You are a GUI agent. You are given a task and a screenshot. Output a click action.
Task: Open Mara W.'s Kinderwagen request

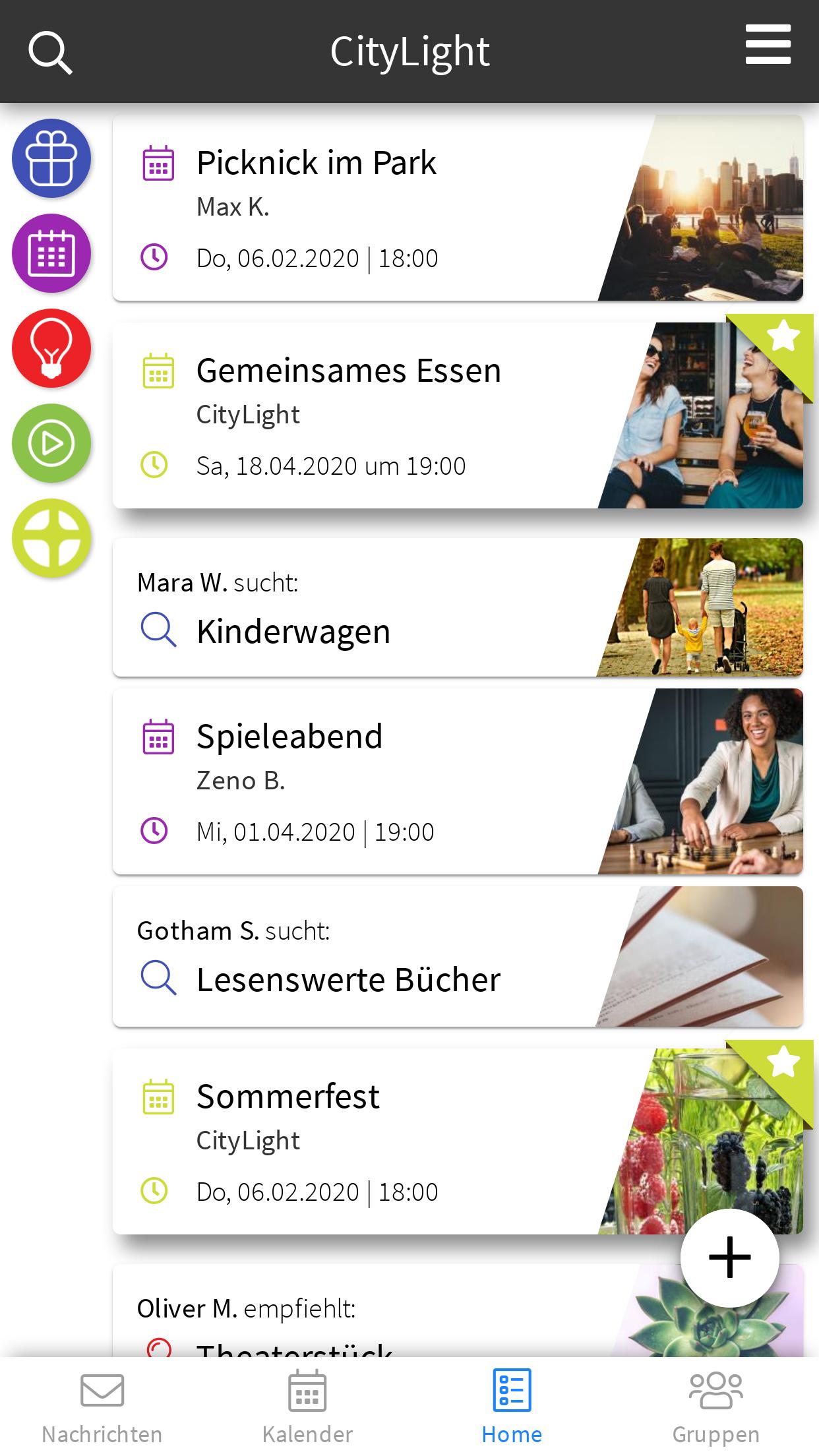coord(369,608)
